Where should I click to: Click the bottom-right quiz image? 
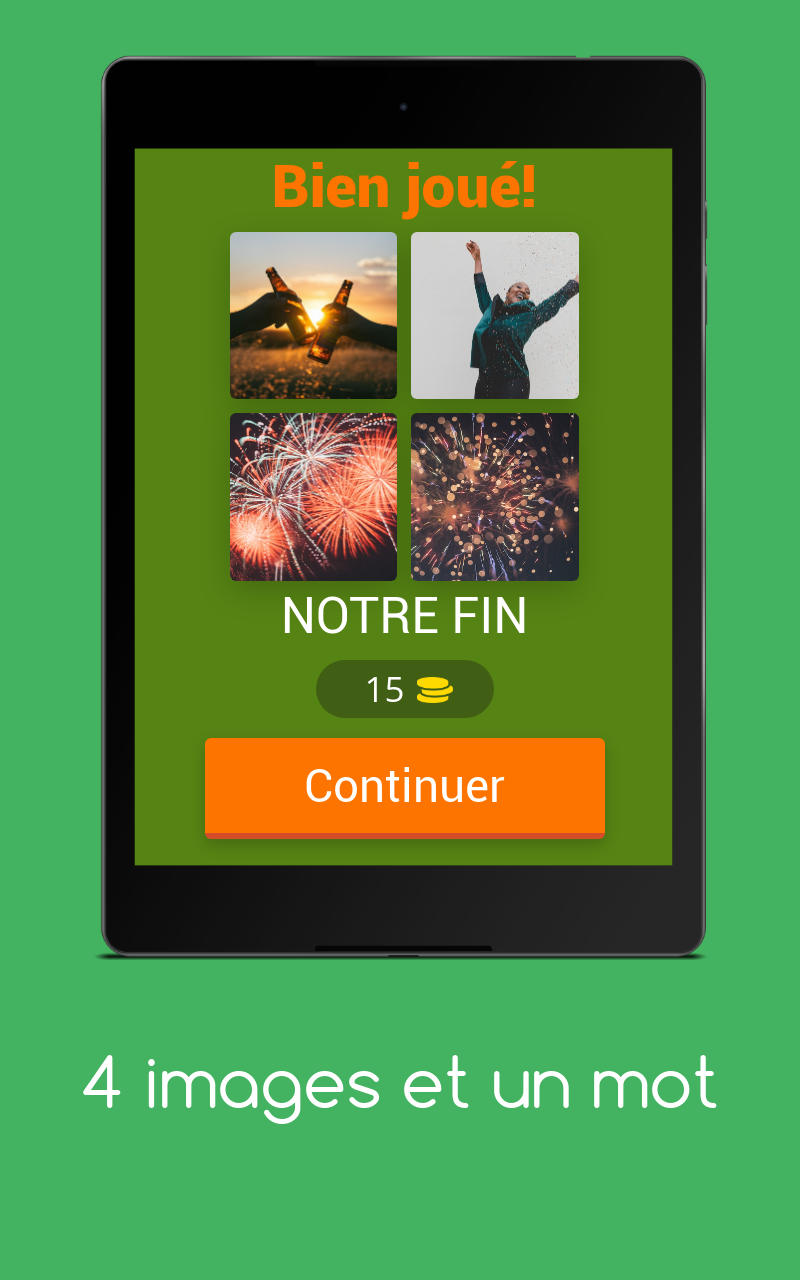click(x=494, y=497)
